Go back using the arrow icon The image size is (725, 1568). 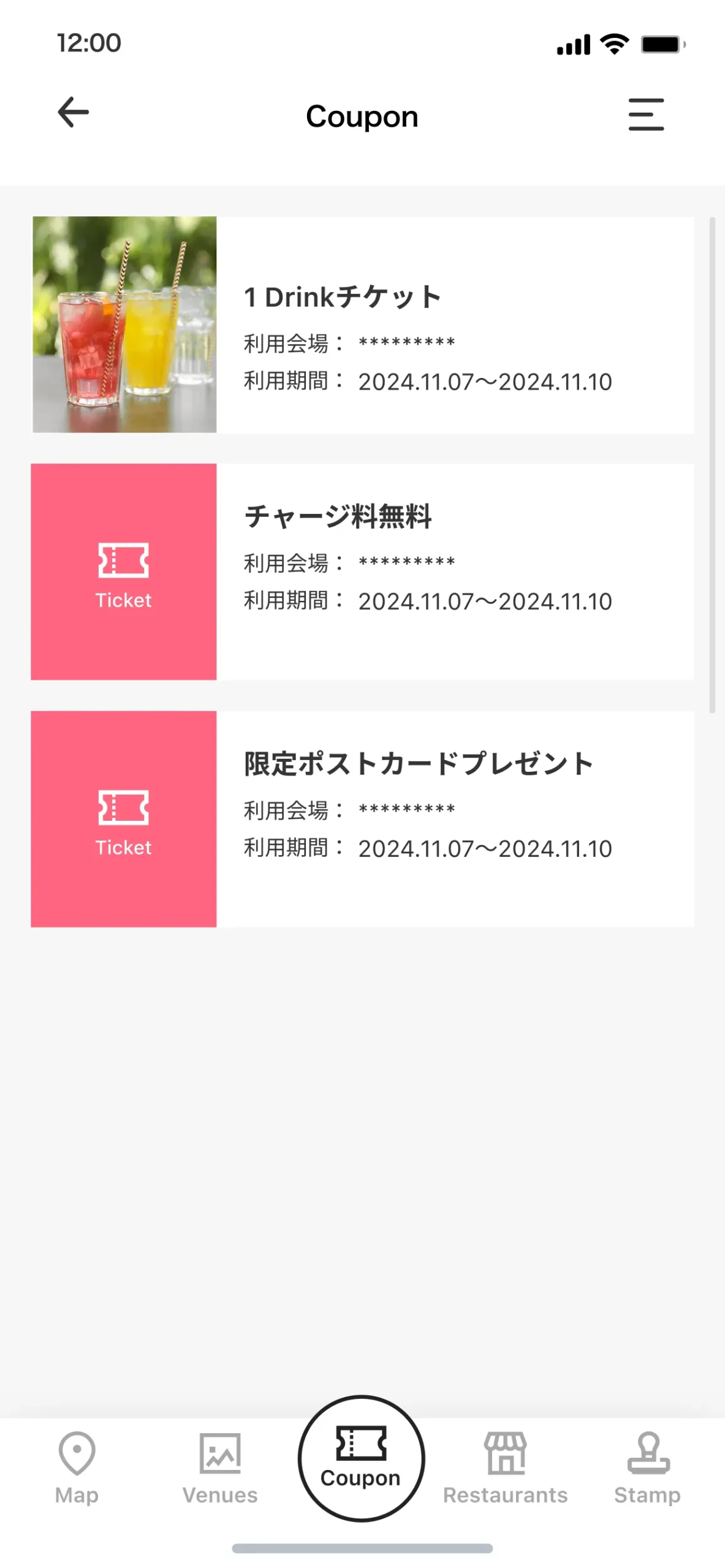pyautogui.click(x=74, y=113)
